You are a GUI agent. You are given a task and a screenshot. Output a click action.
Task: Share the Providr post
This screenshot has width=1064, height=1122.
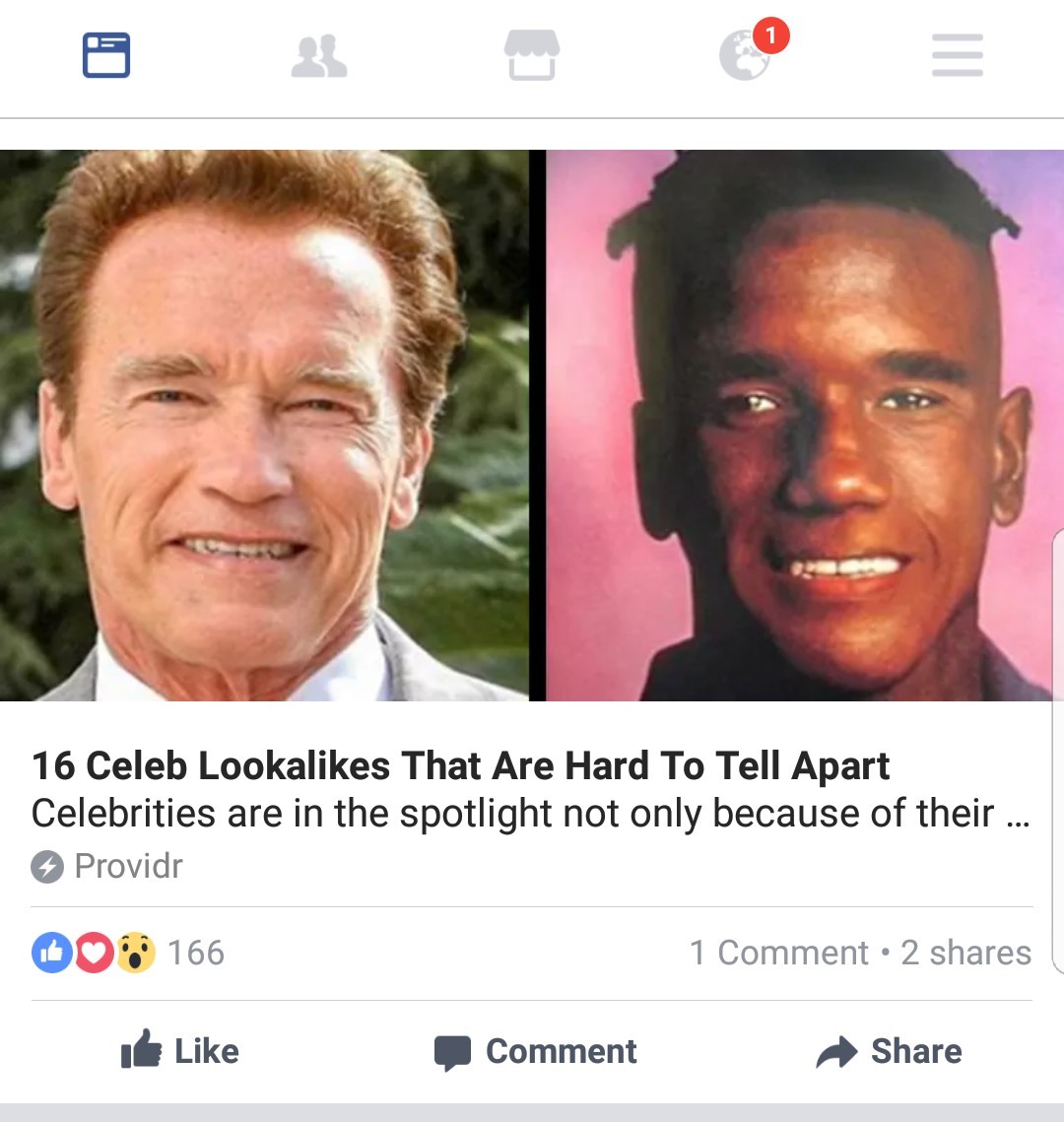coord(890,1051)
